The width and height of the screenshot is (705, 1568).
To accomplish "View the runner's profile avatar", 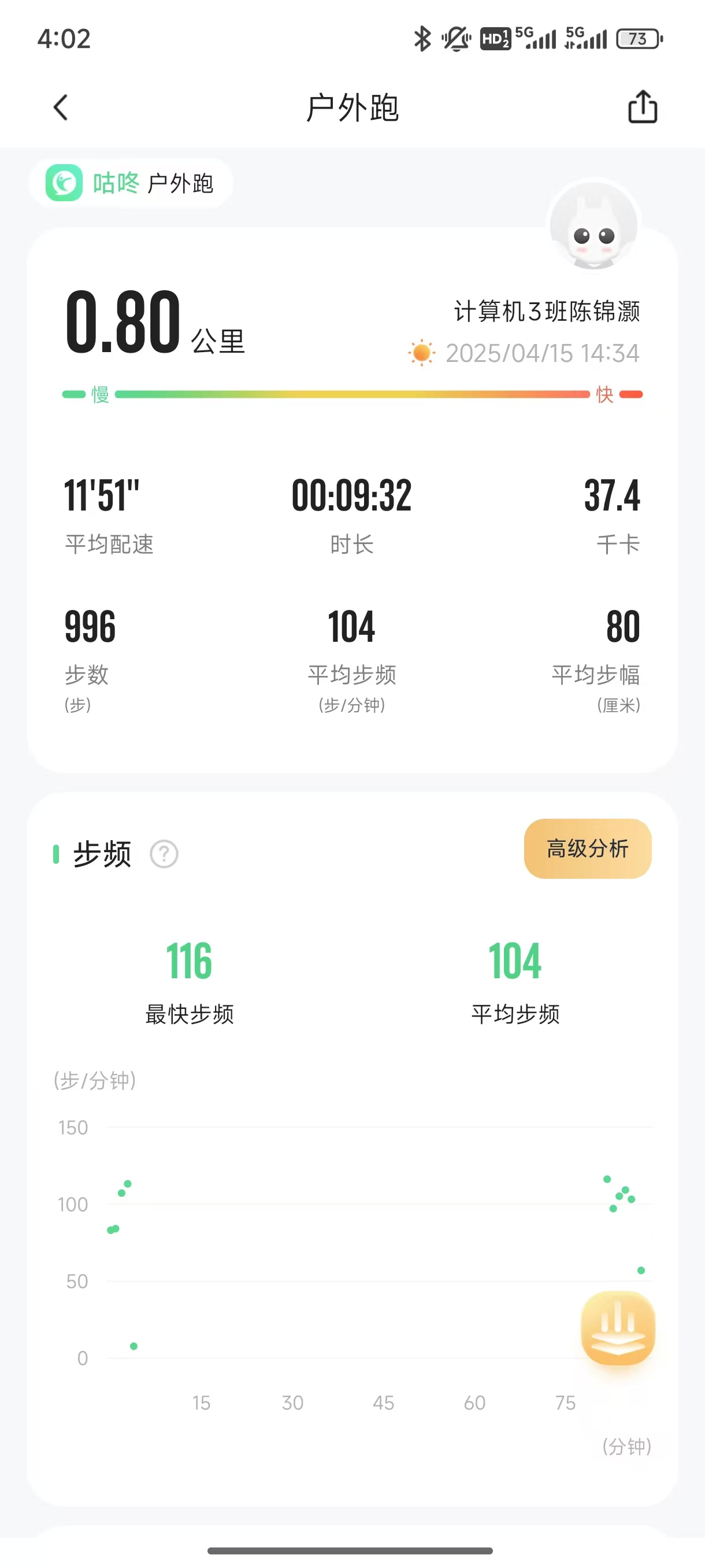I will click(x=593, y=227).
